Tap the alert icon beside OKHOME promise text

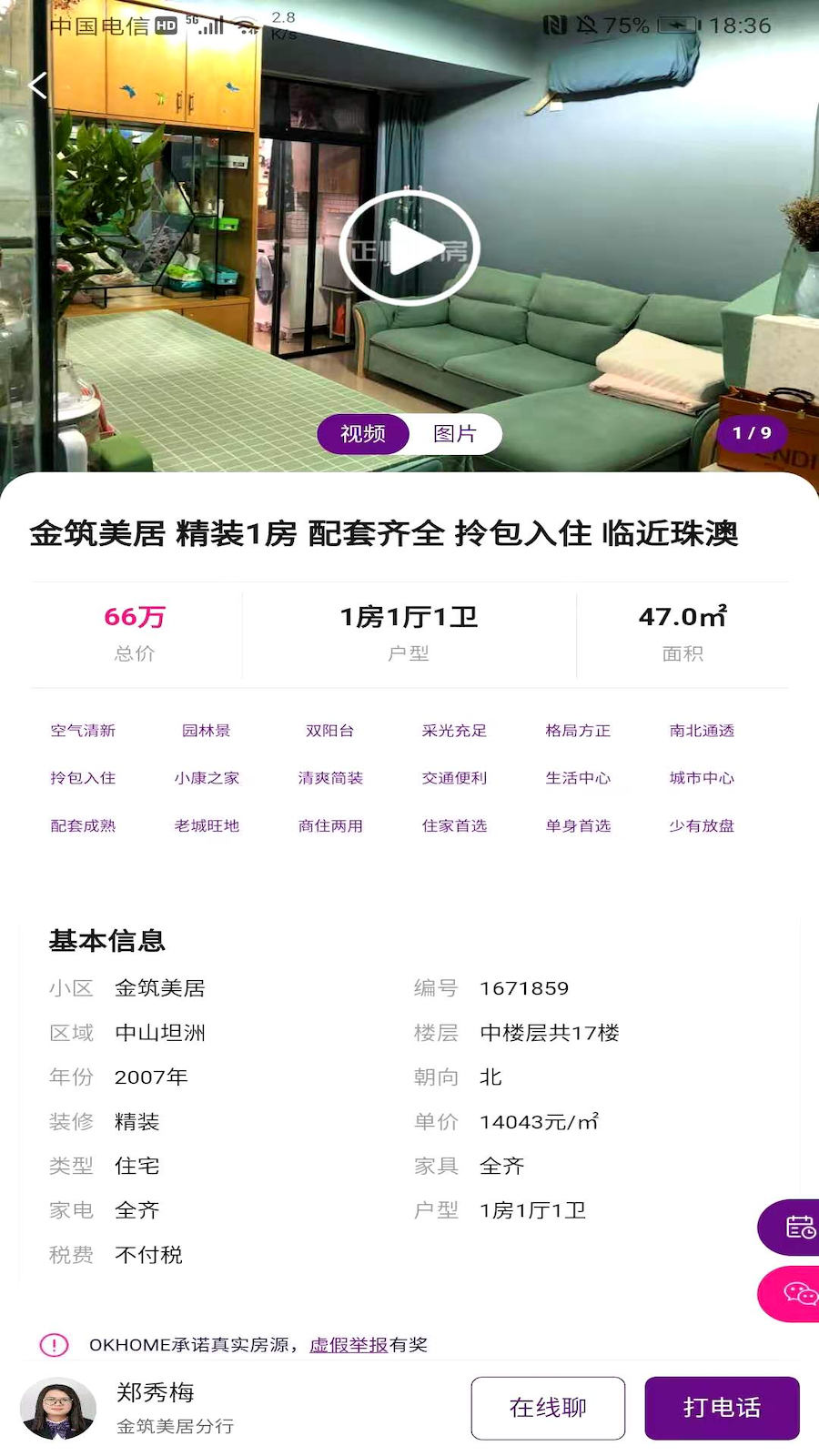[x=52, y=1344]
